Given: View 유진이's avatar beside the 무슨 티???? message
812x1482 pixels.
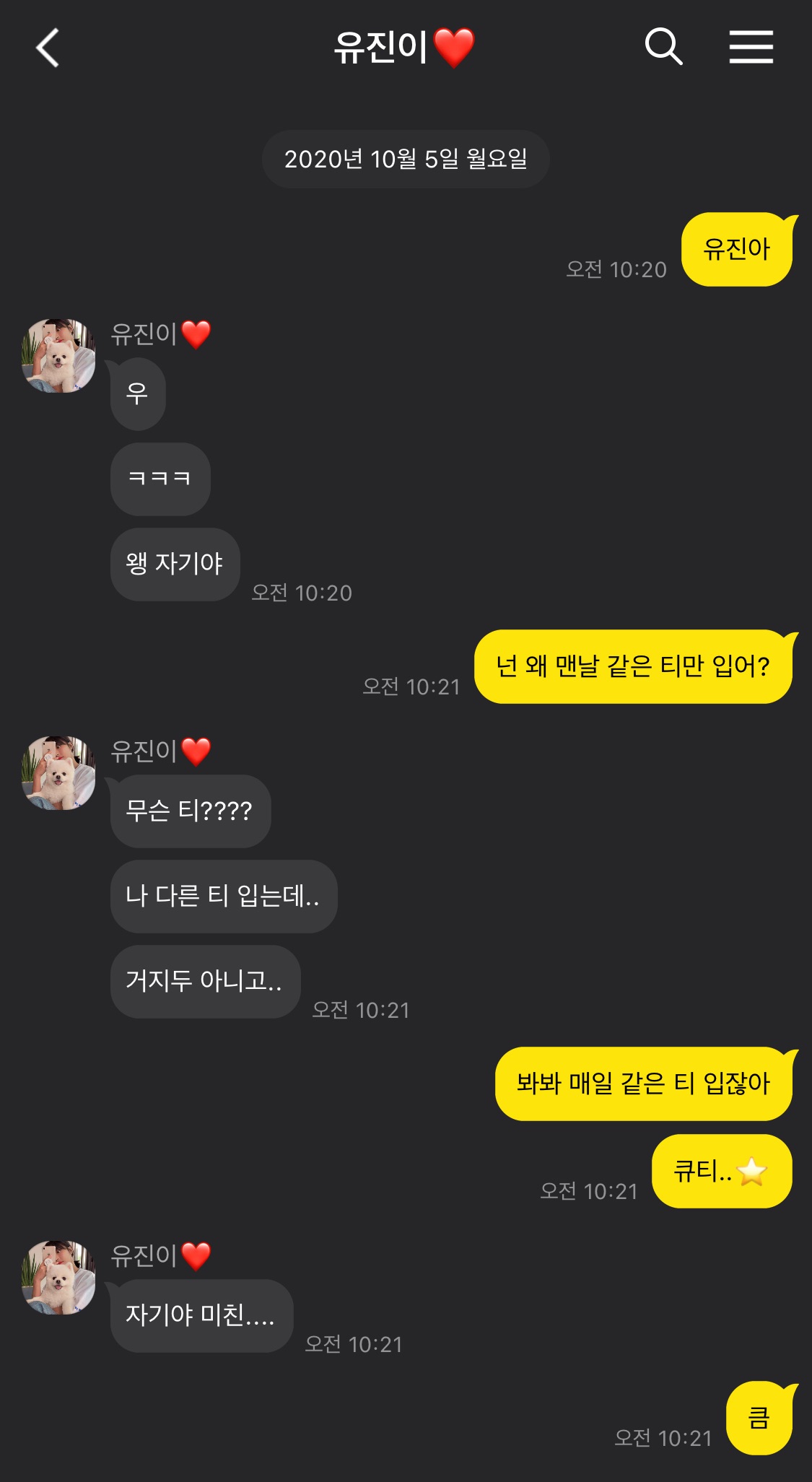Looking at the screenshot, I should click(x=58, y=773).
